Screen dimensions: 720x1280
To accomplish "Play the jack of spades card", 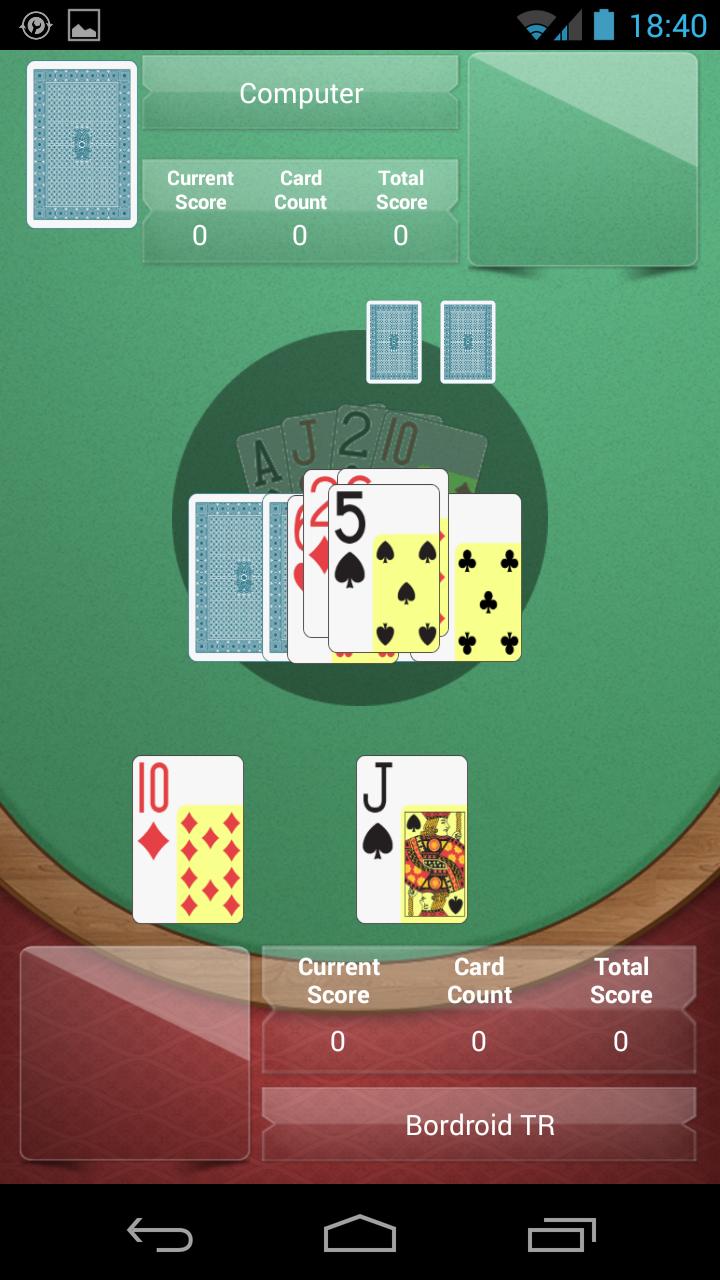I will click(412, 838).
